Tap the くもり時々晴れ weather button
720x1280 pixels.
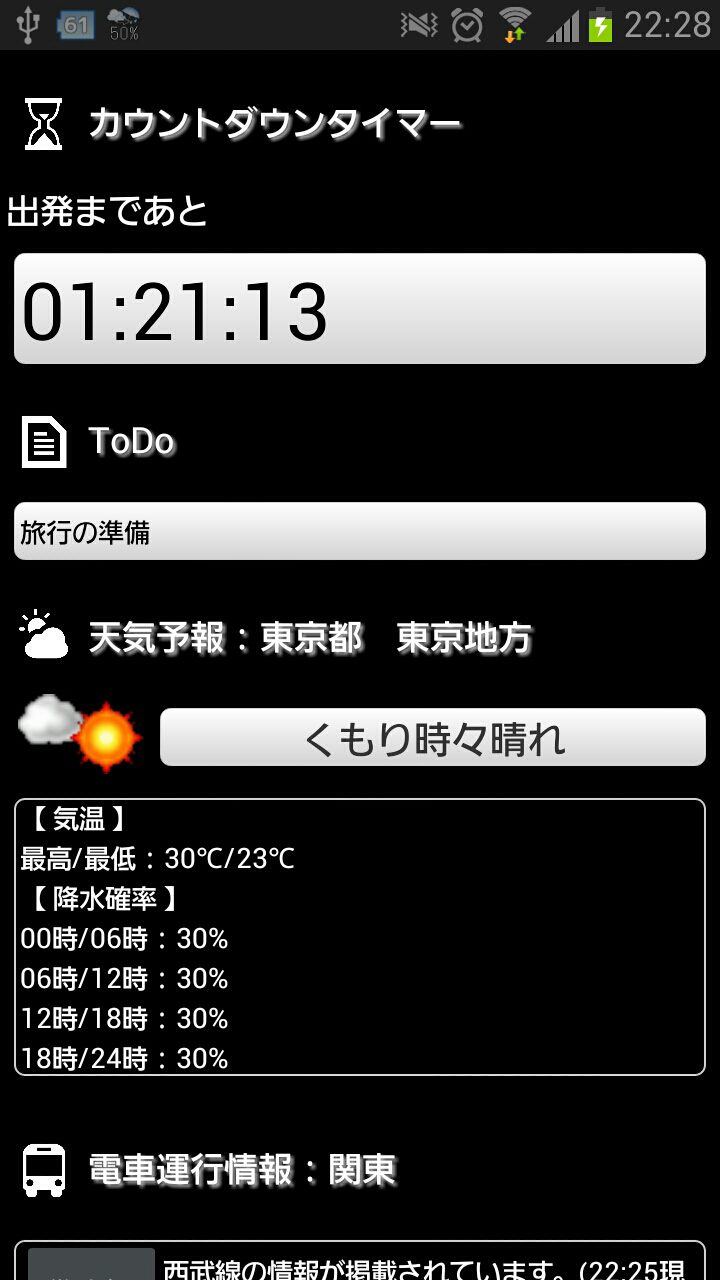pyautogui.click(x=433, y=738)
